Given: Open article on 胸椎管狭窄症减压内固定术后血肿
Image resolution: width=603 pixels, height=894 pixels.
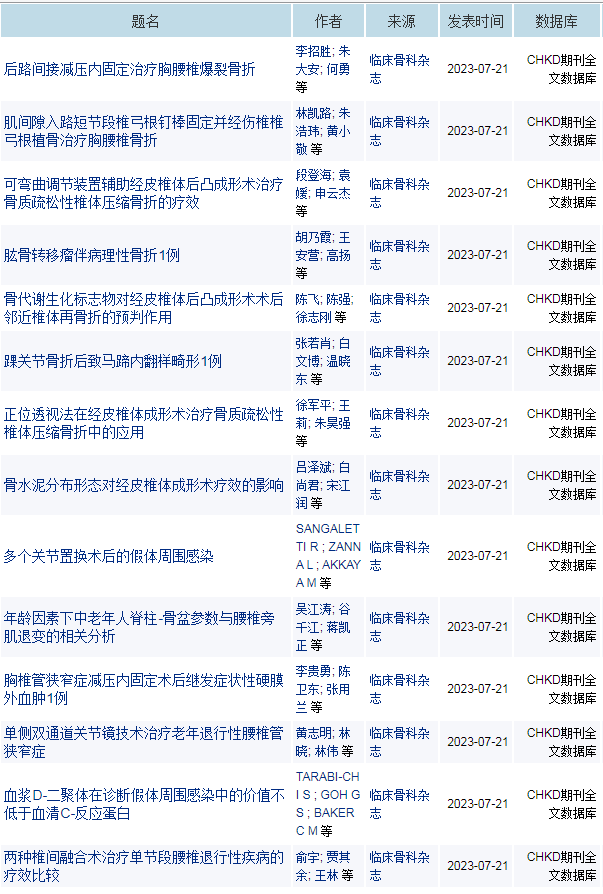Looking at the screenshot, I should [143, 689].
